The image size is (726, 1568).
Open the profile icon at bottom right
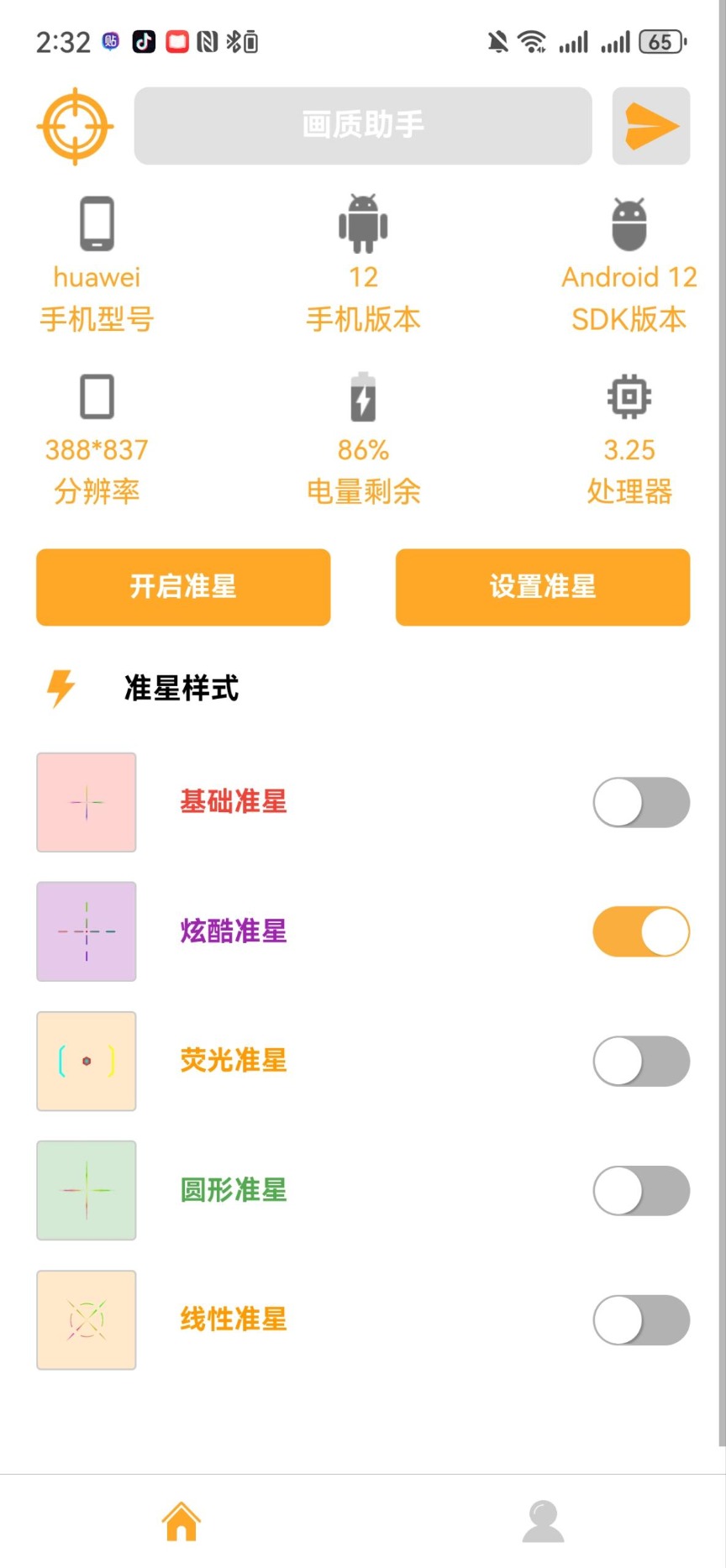point(543,1520)
